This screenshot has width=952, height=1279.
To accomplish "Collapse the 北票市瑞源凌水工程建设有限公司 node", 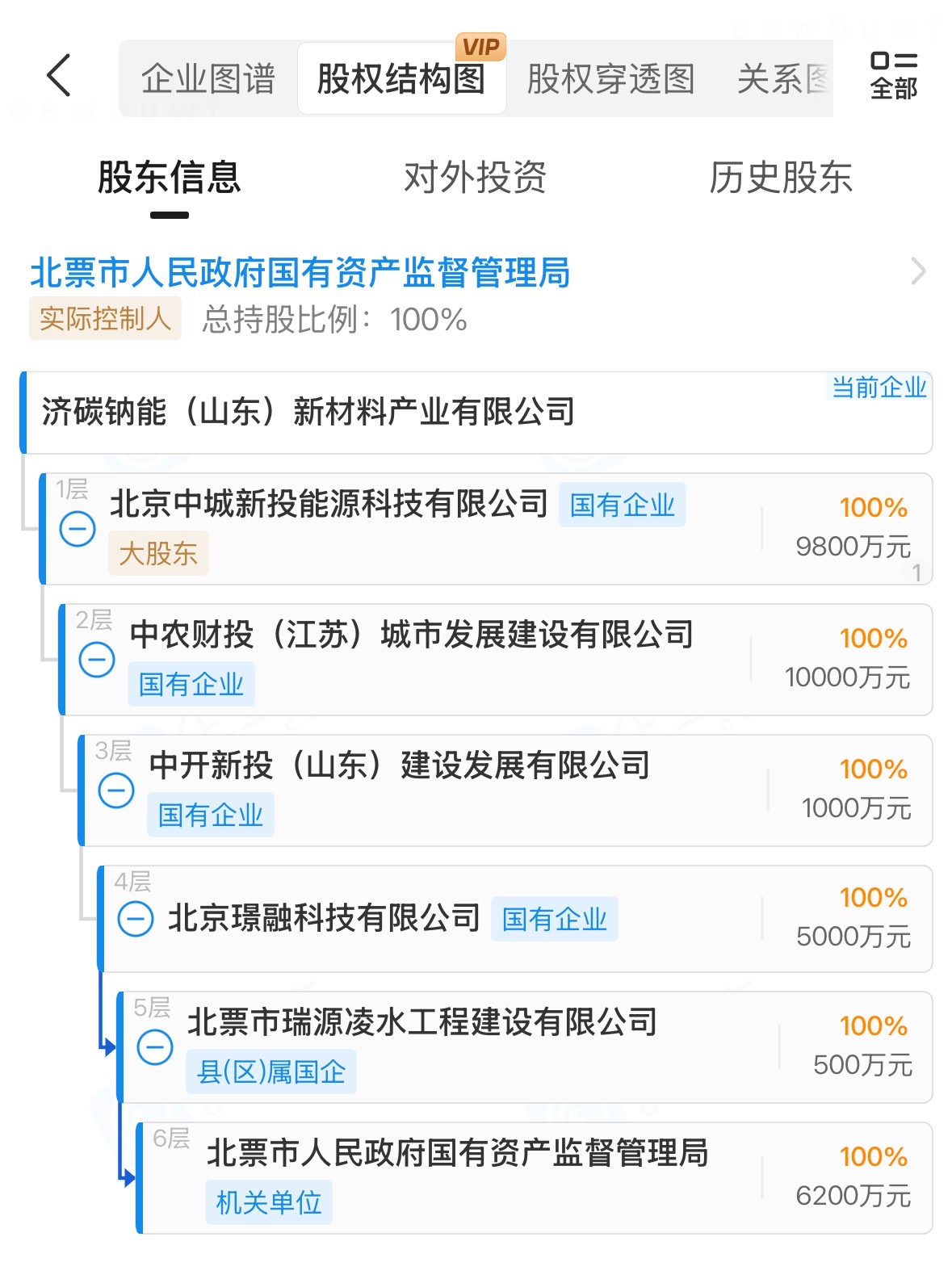I will (x=155, y=1047).
